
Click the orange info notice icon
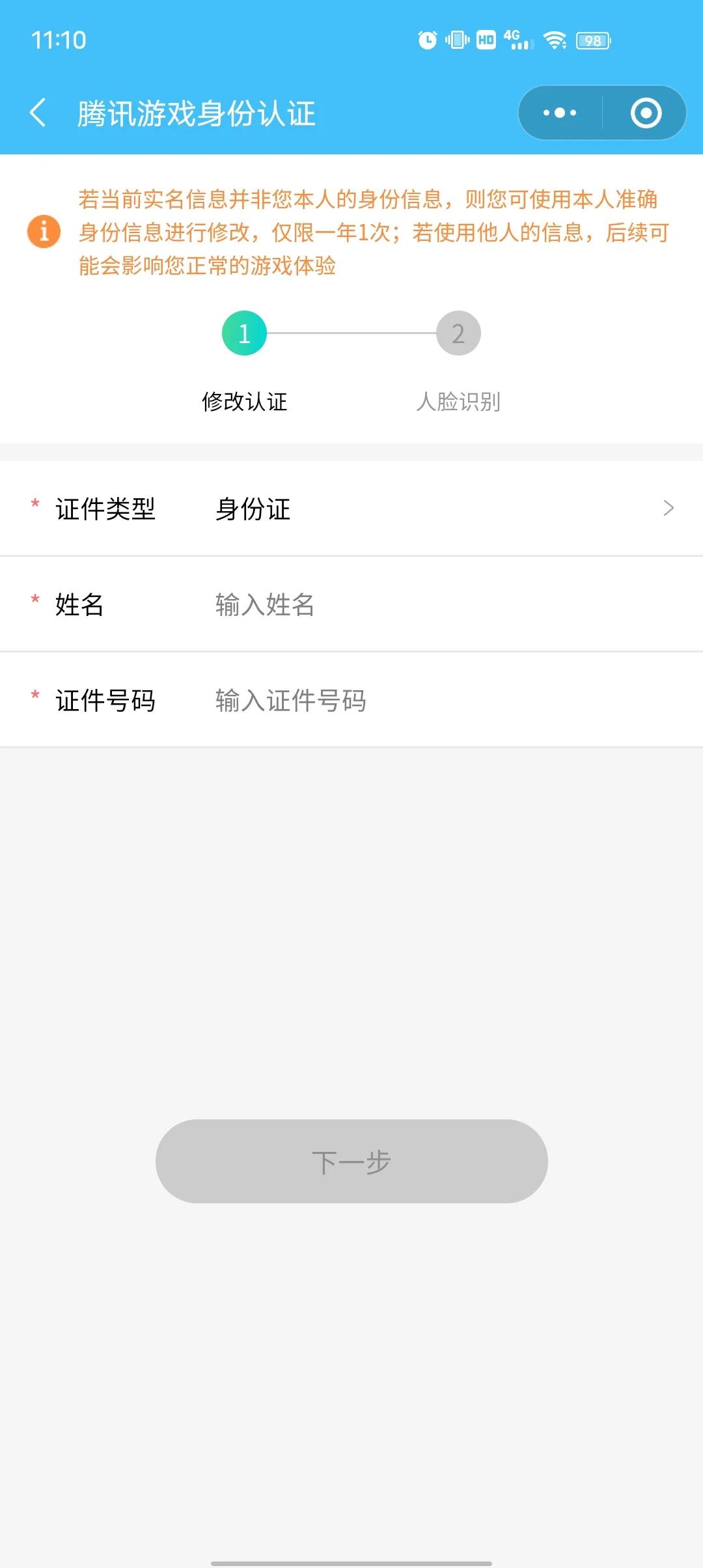click(x=43, y=231)
